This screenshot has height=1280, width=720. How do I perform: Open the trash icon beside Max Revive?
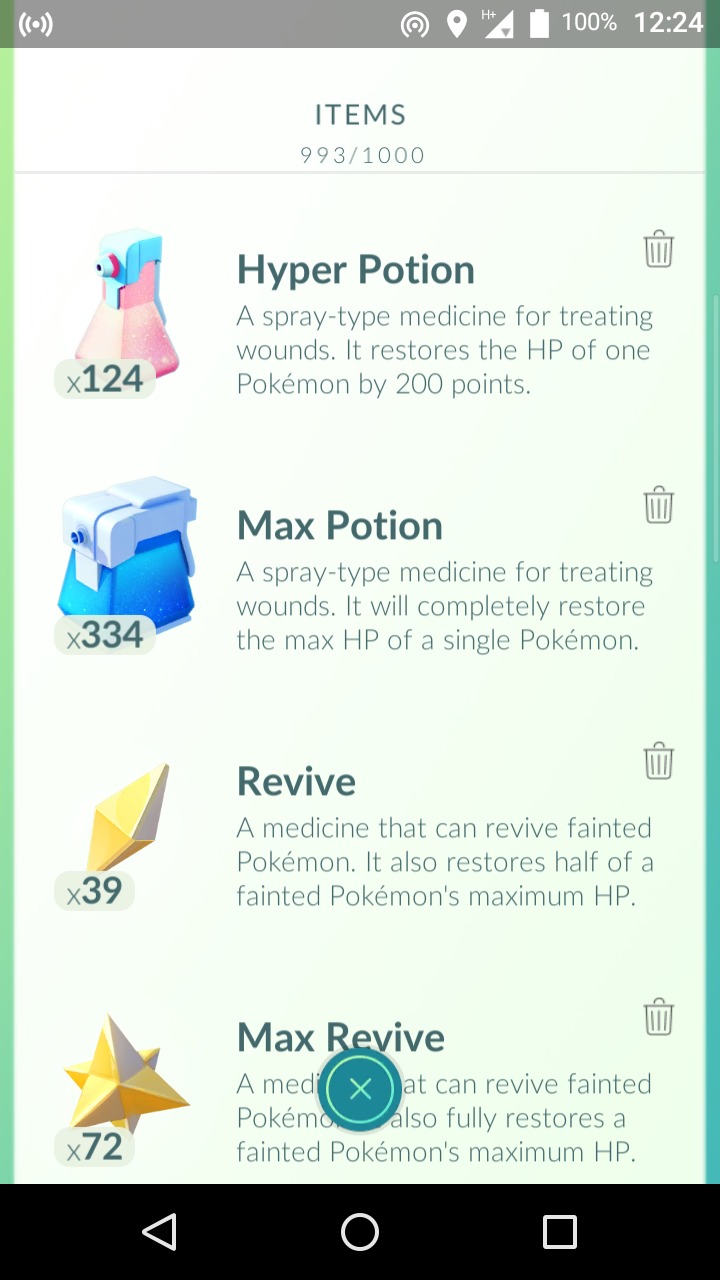pyautogui.click(x=658, y=1016)
